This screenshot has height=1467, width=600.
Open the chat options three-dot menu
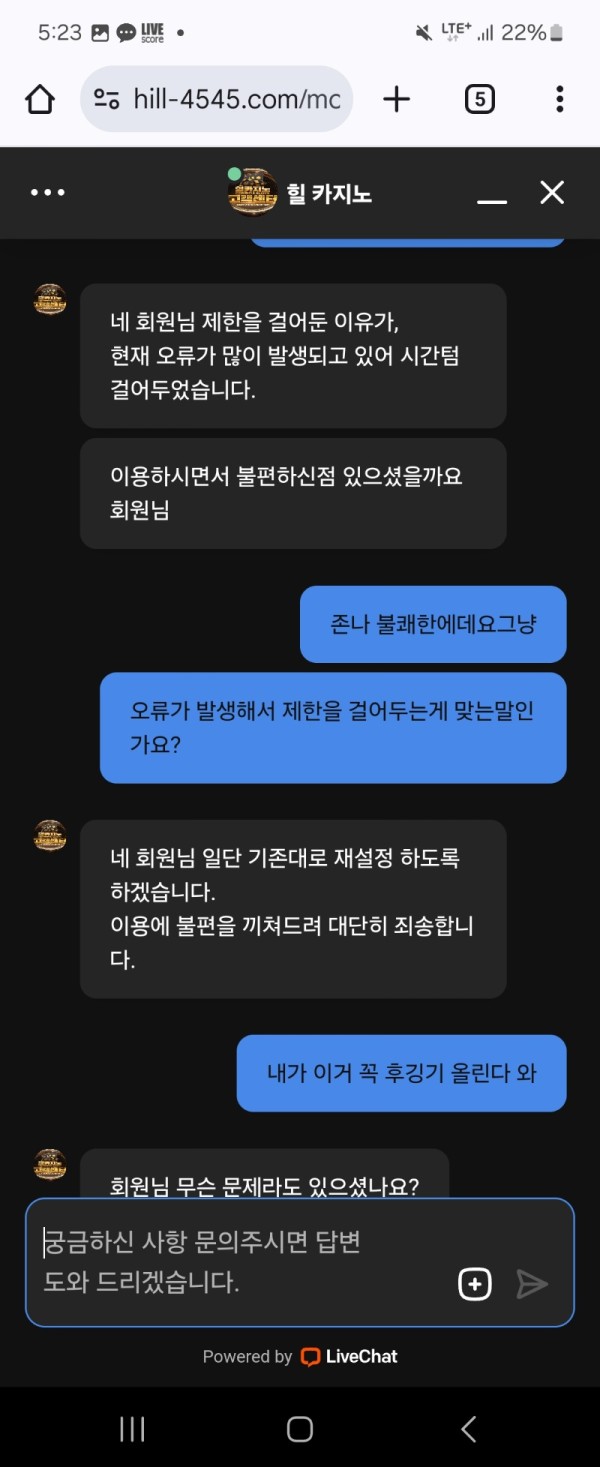click(47, 193)
